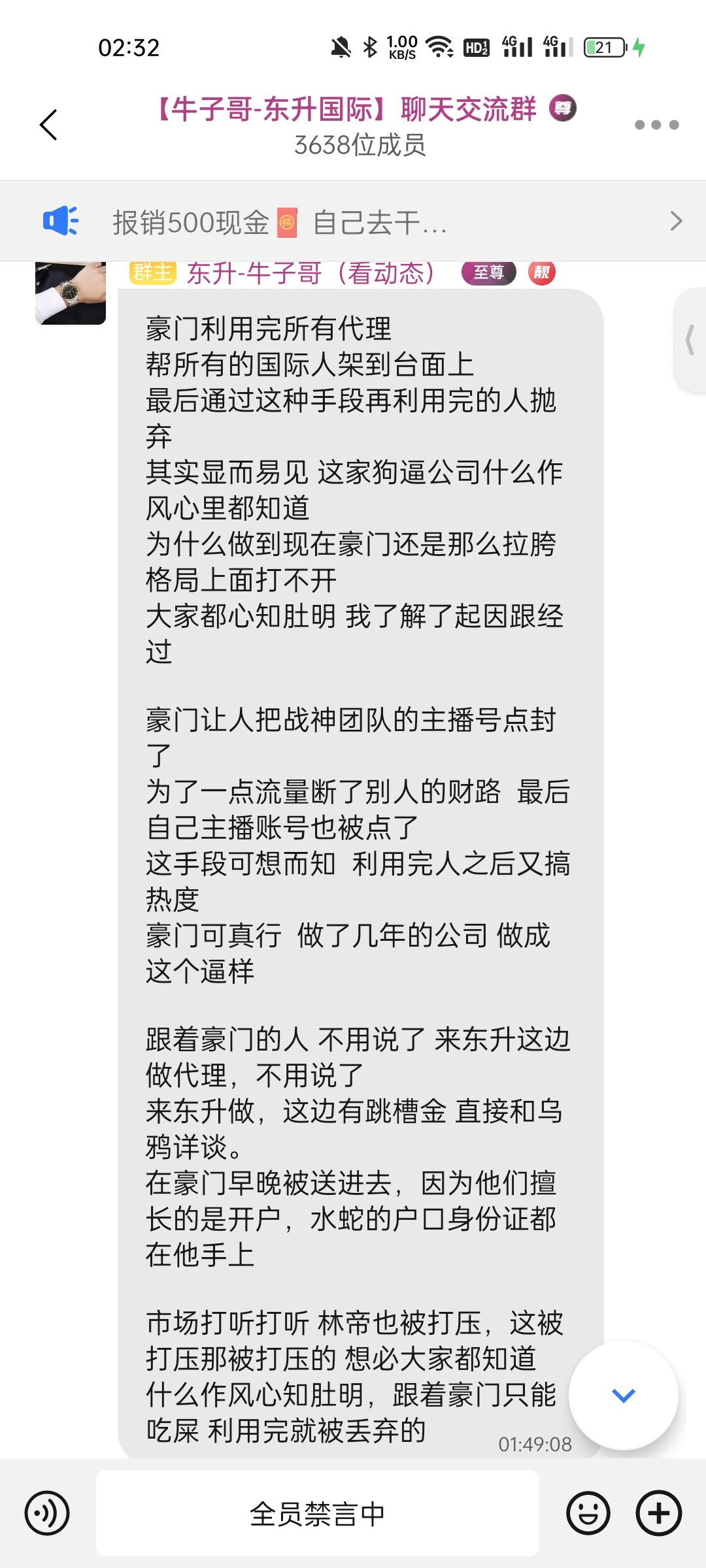Open the emoji picker
Viewport: 706px width, 1568px height.
coord(588,1512)
